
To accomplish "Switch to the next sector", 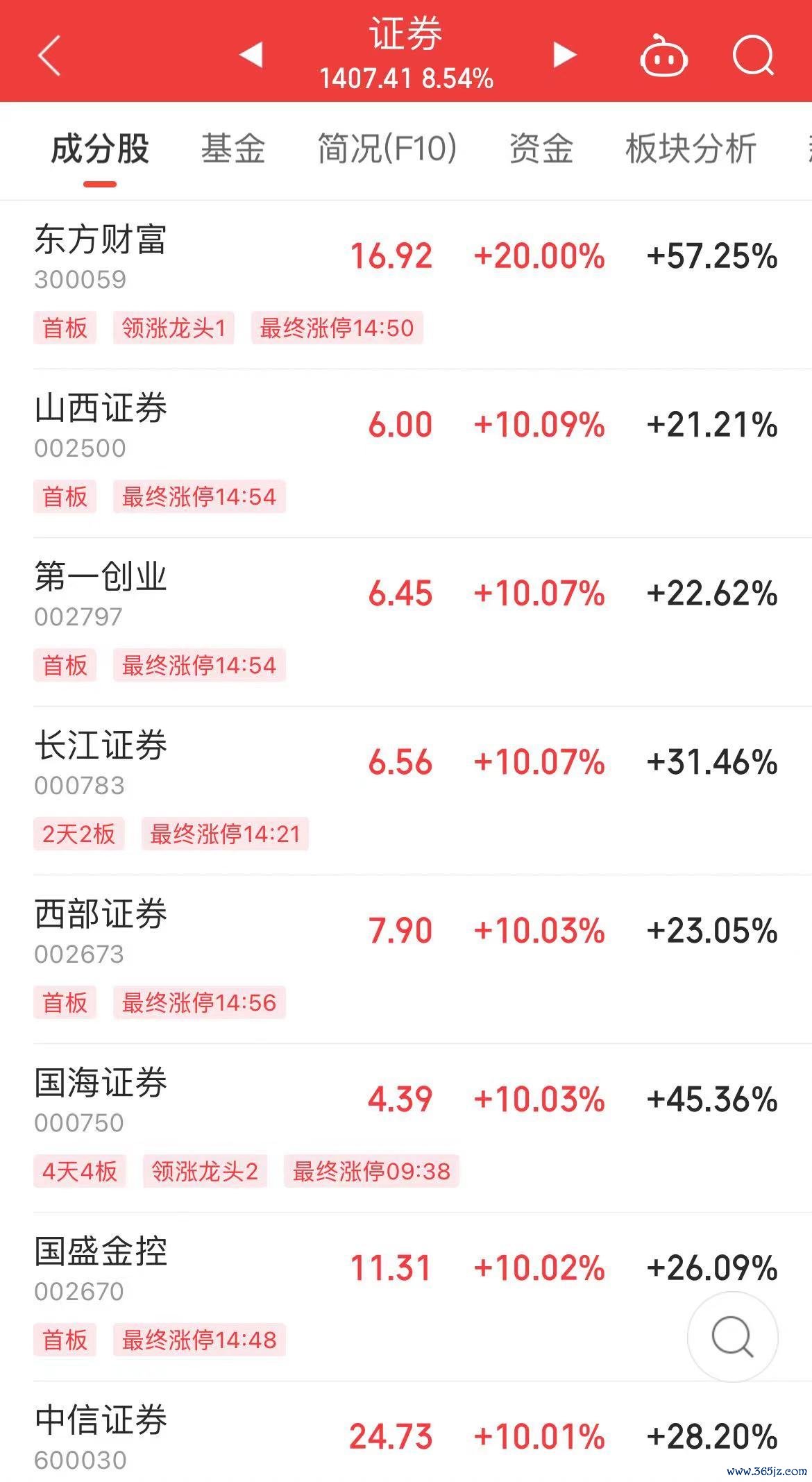I will click(x=564, y=54).
